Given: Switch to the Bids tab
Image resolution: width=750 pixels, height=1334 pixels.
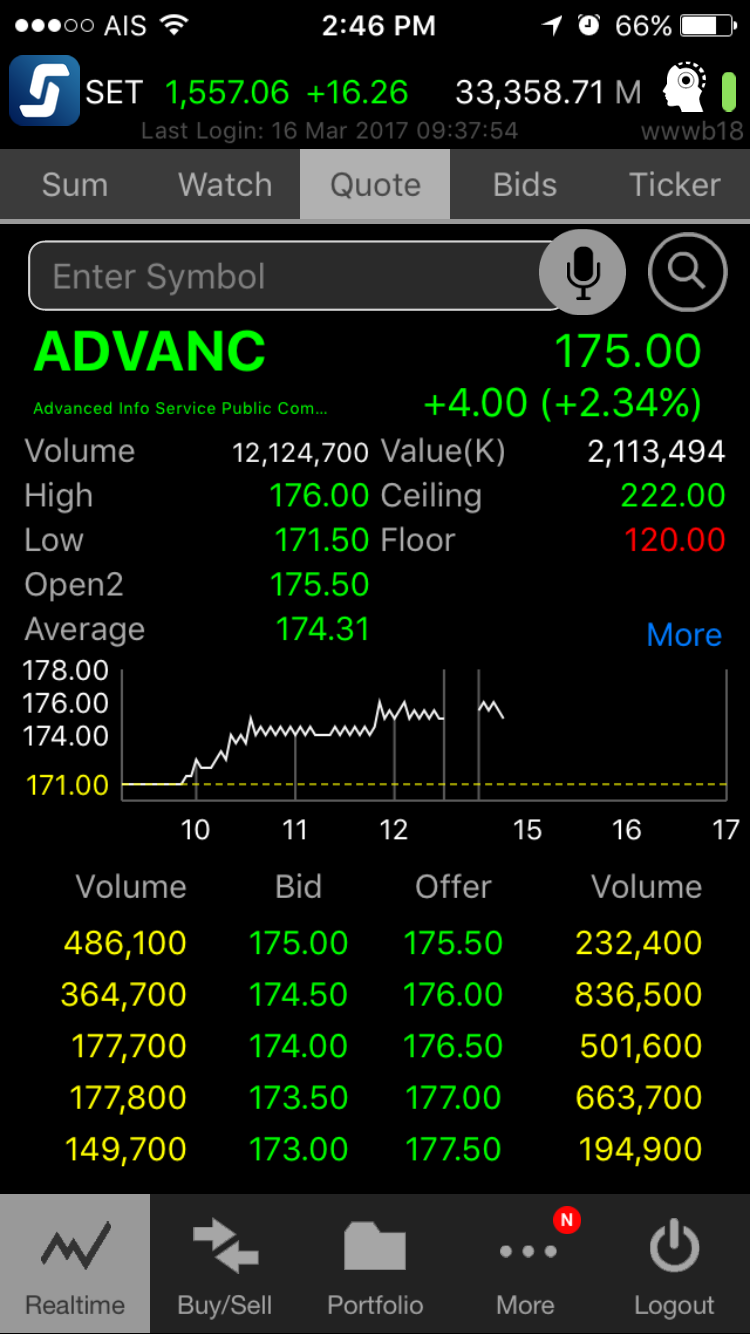Looking at the screenshot, I should pyautogui.click(x=525, y=185).
